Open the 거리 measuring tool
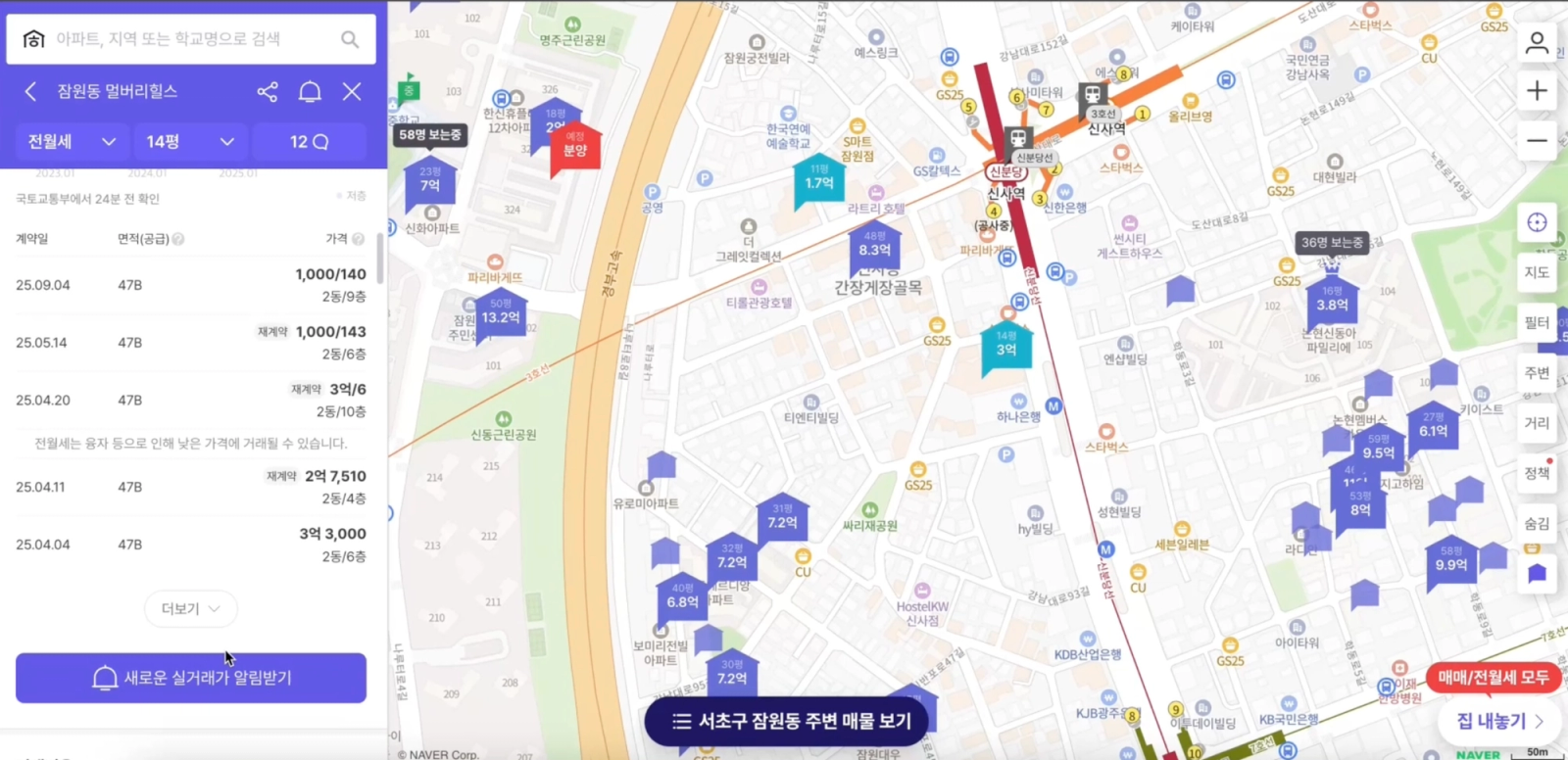1568x760 pixels. coord(1537,423)
